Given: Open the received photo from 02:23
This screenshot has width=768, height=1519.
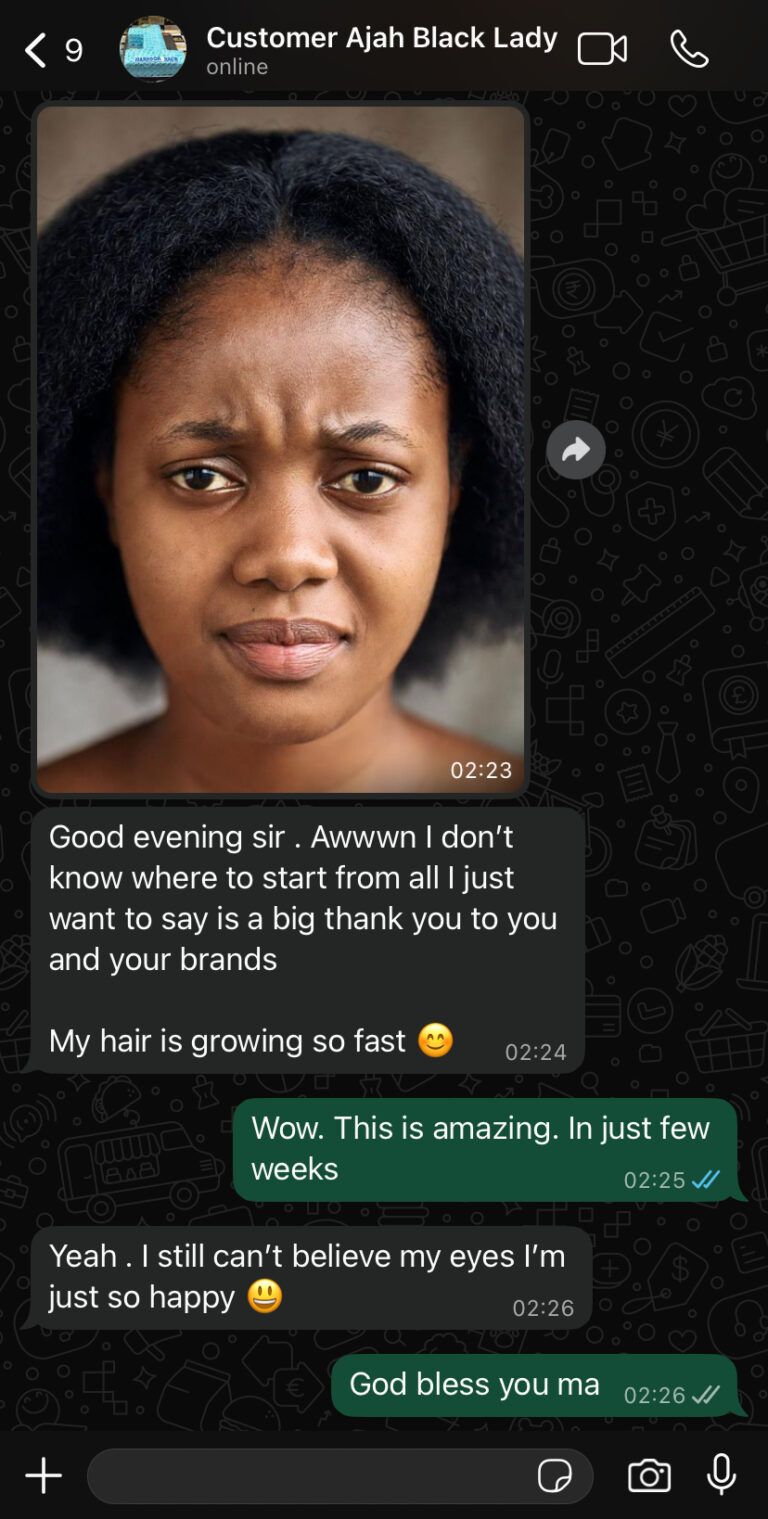Looking at the screenshot, I should pyautogui.click(x=280, y=448).
